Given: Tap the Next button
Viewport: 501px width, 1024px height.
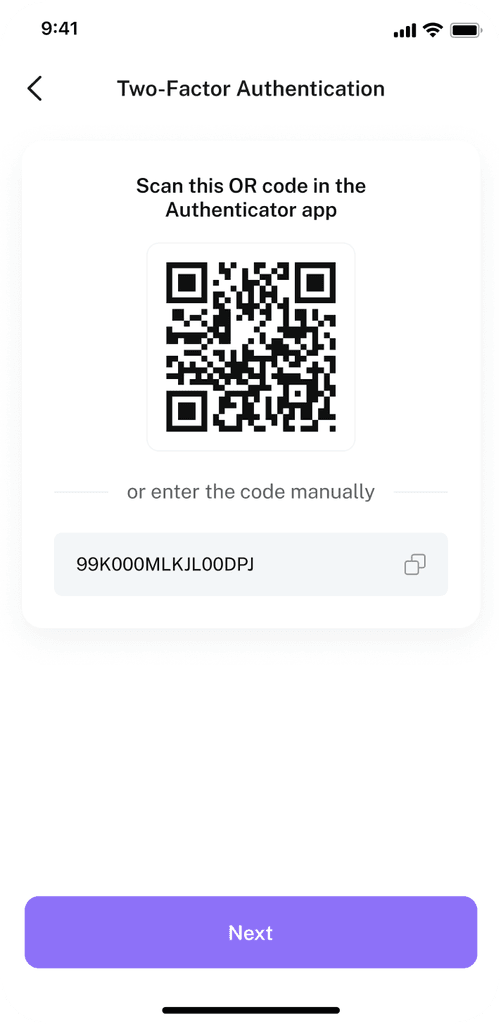Looking at the screenshot, I should 251,932.
